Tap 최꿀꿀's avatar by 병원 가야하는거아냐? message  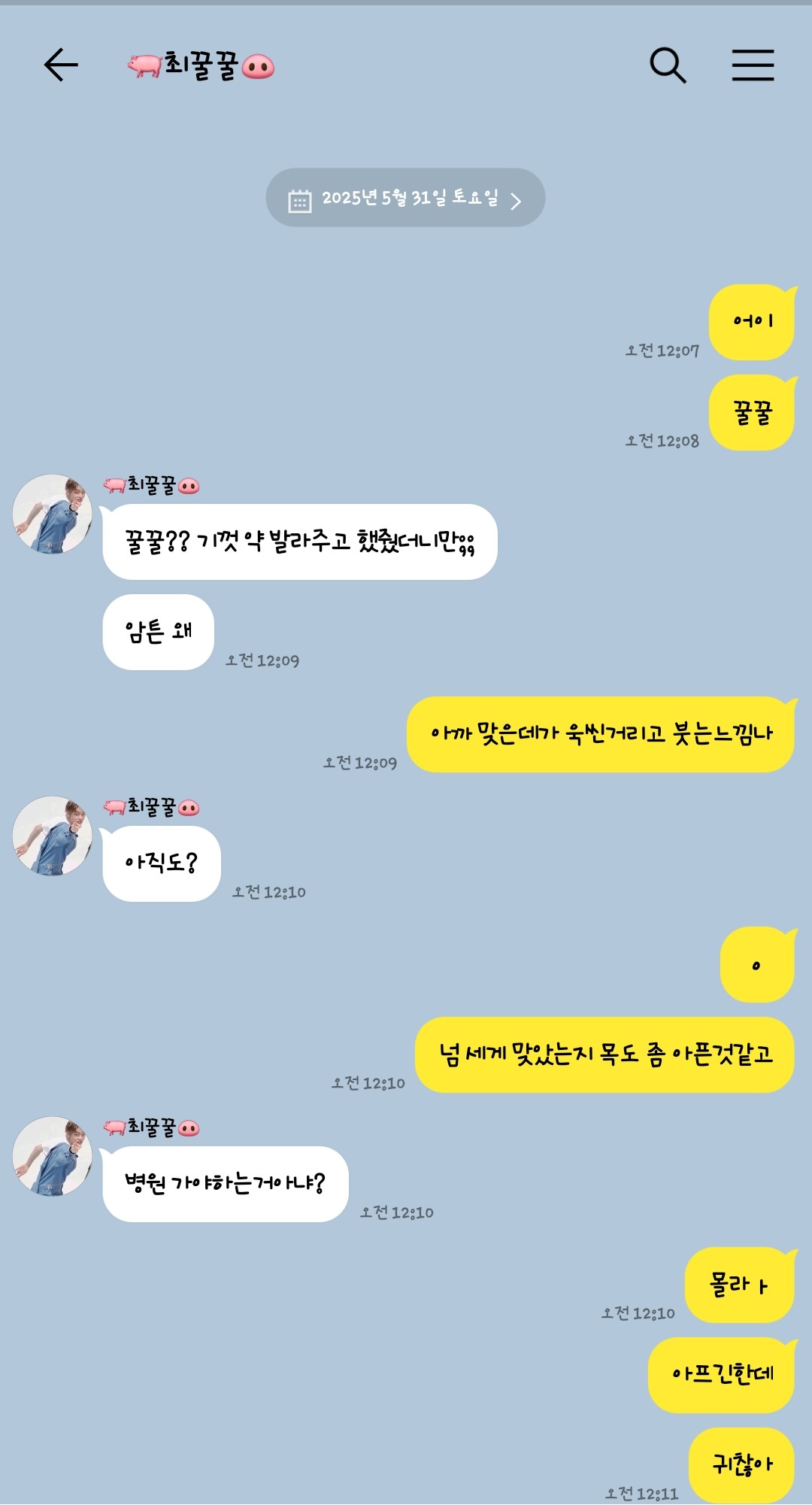coord(52,1156)
